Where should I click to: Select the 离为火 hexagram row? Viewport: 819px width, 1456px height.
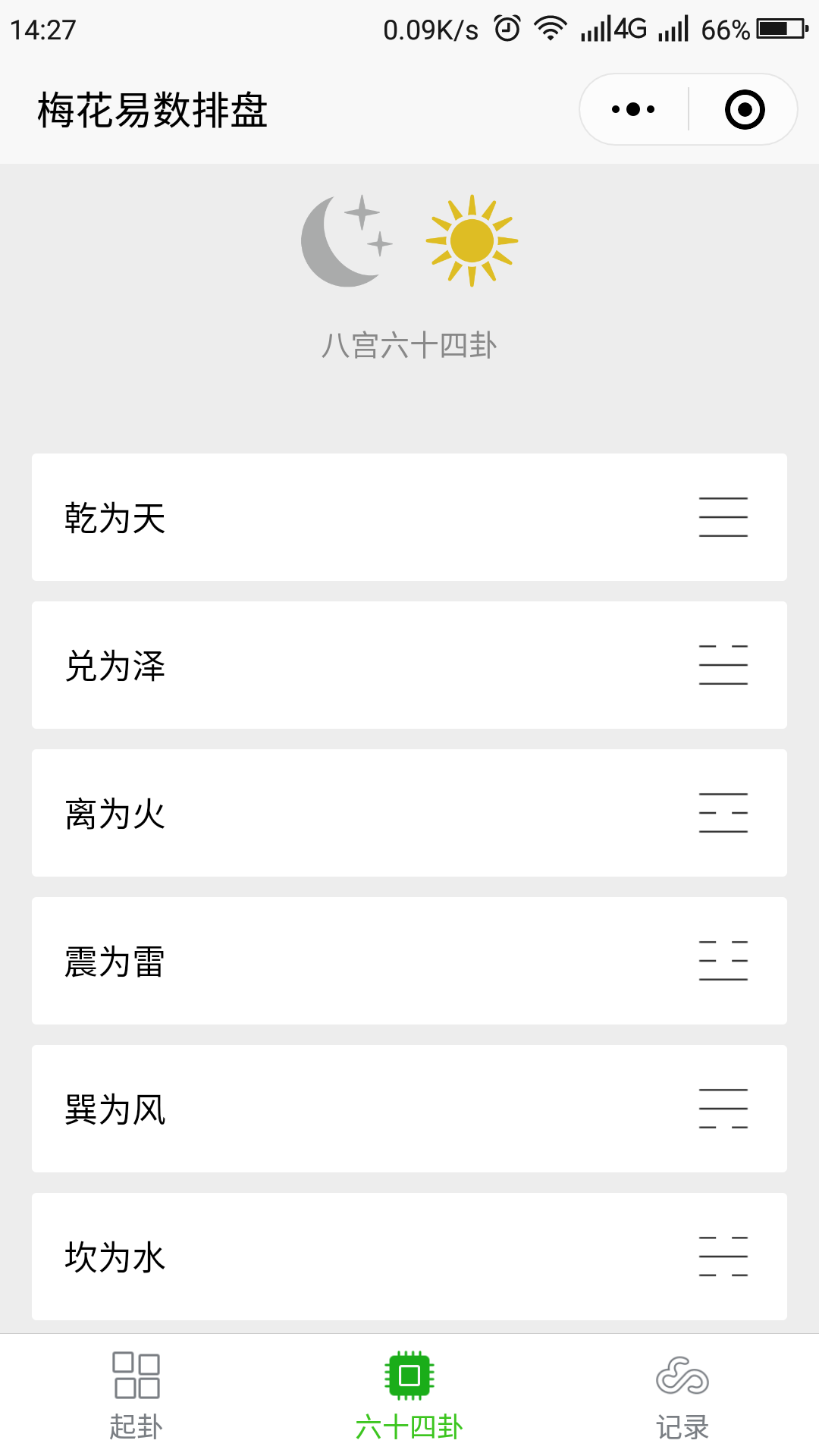pyautogui.click(x=409, y=813)
